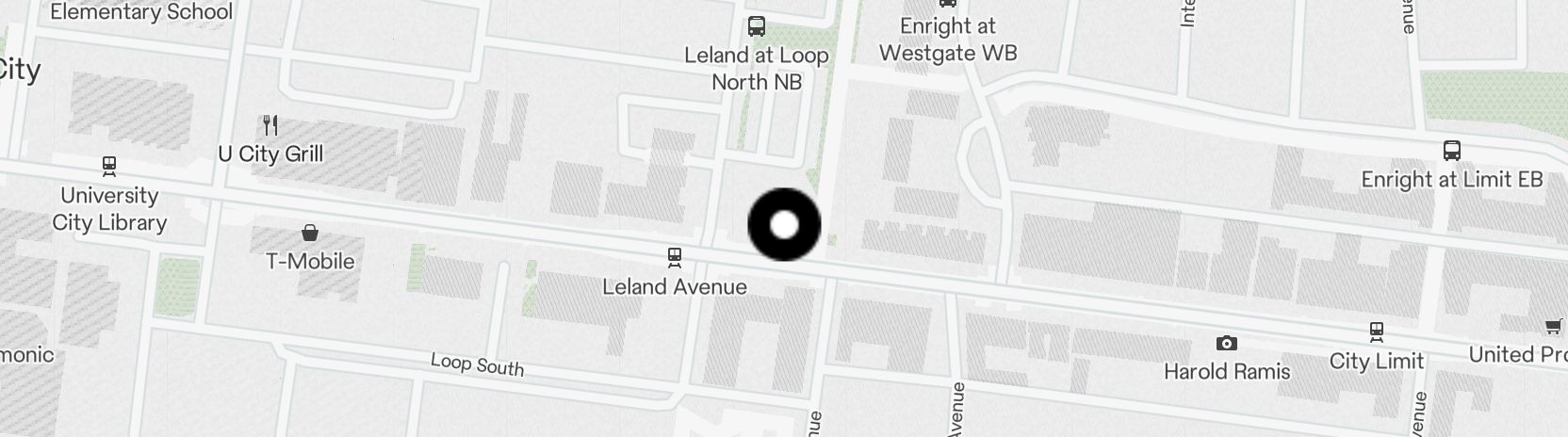The image size is (1568, 437).
Task: Tap the black location pin marker
Action: pyautogui.click(x=784, y=225)
